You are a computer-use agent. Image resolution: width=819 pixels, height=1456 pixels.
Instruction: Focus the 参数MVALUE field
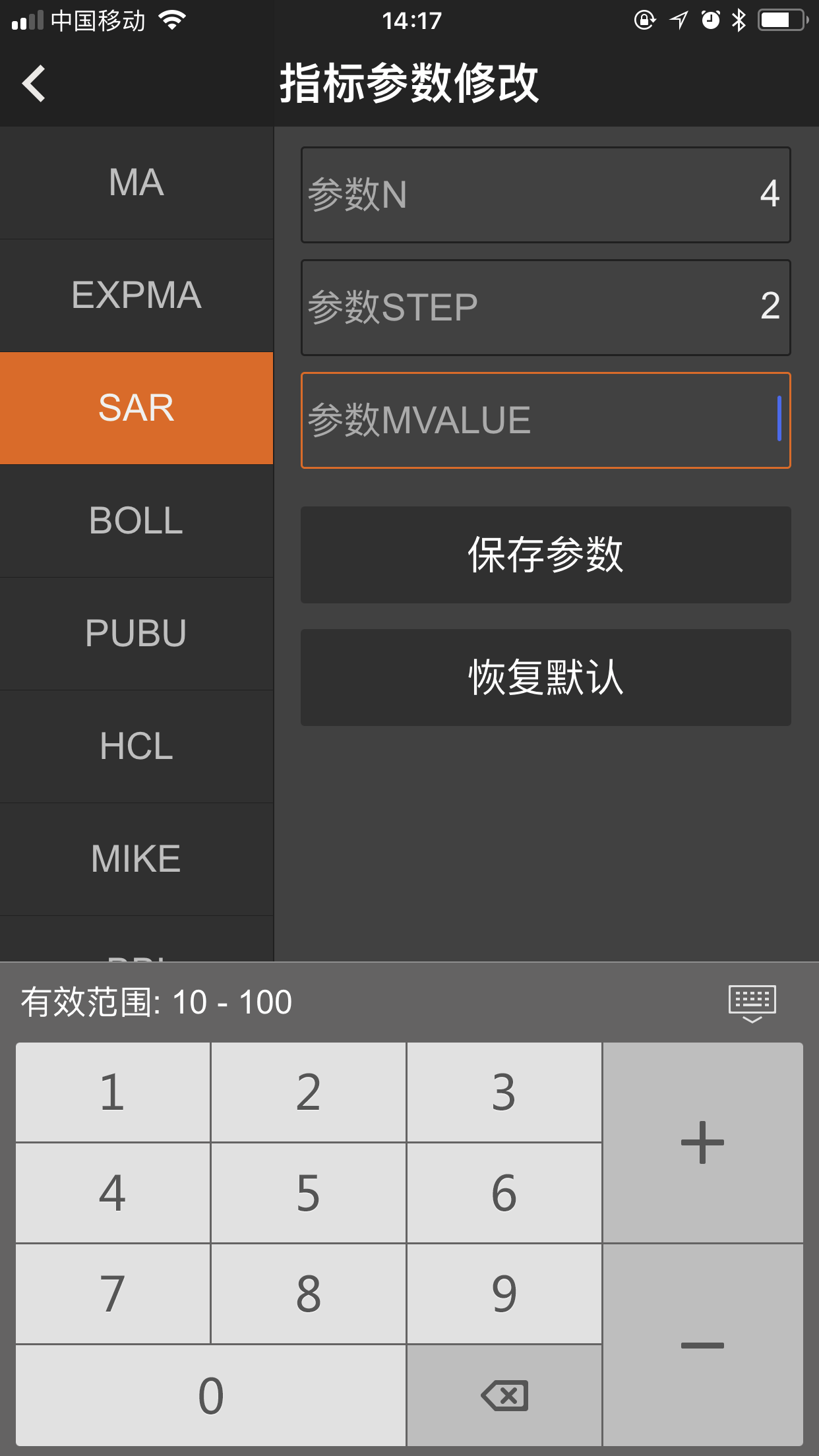pos(545,420)
